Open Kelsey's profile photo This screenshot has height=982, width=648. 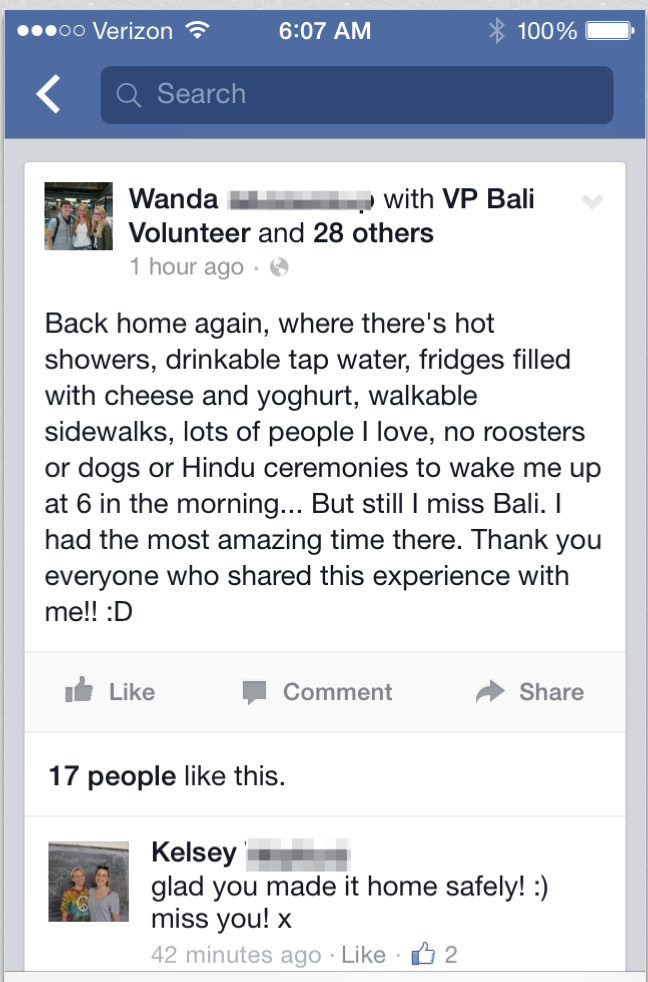click(88, 881)
